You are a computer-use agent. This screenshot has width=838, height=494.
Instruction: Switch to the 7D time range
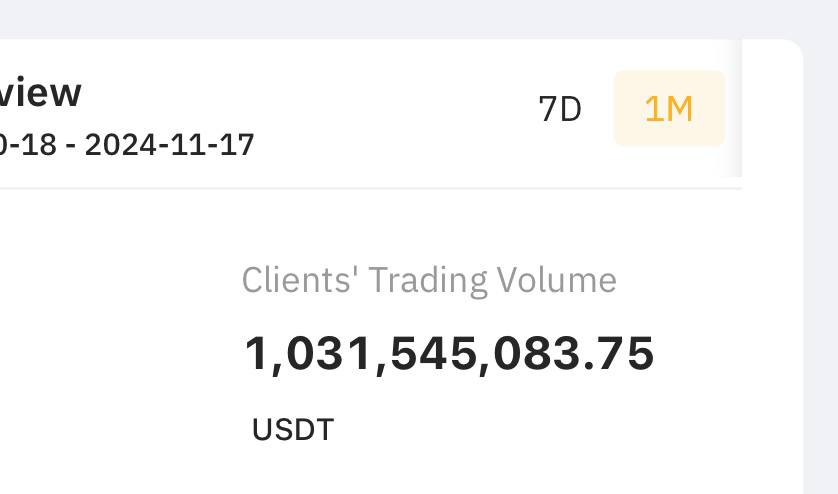(560, 109)
